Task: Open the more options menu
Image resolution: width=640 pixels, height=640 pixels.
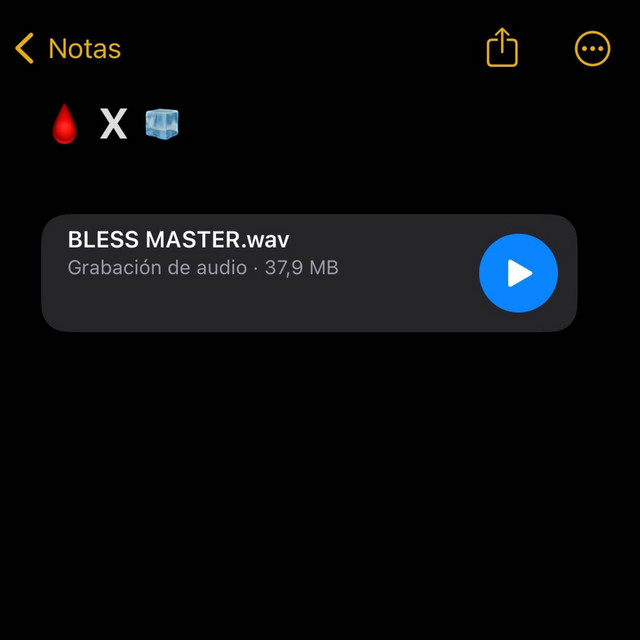Action: [592, 48]
